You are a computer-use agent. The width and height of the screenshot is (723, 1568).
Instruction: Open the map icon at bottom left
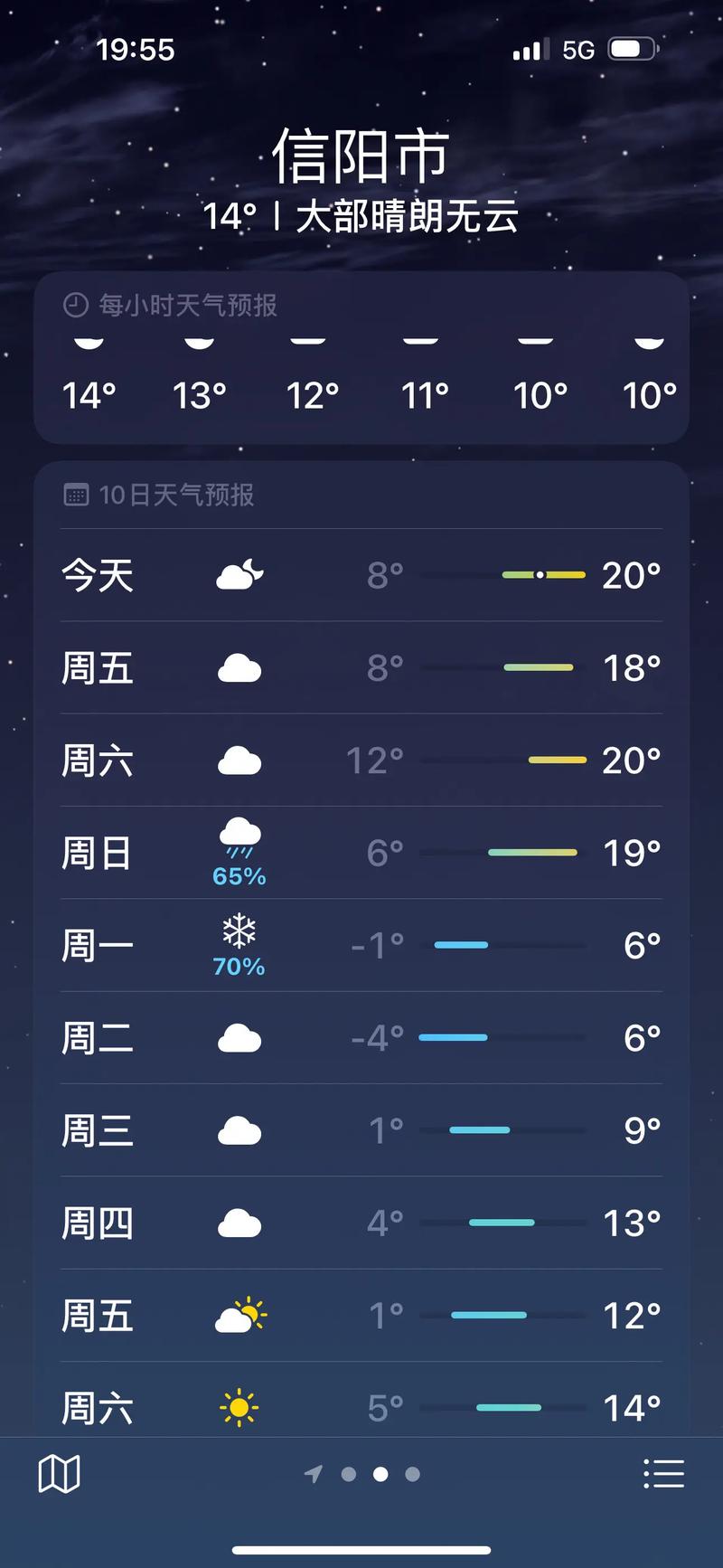(58, 1474)
